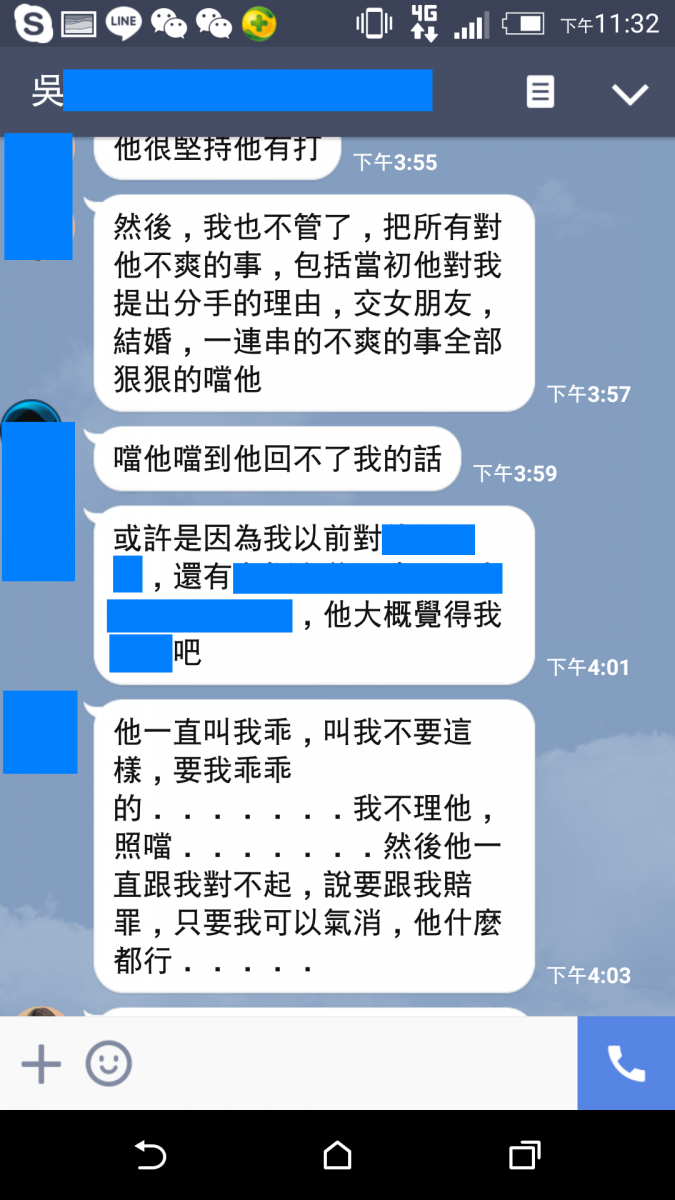Open the recent apps overview
The width and height of the screenshot is (675, 1200).
click(x=524, y=1156)
